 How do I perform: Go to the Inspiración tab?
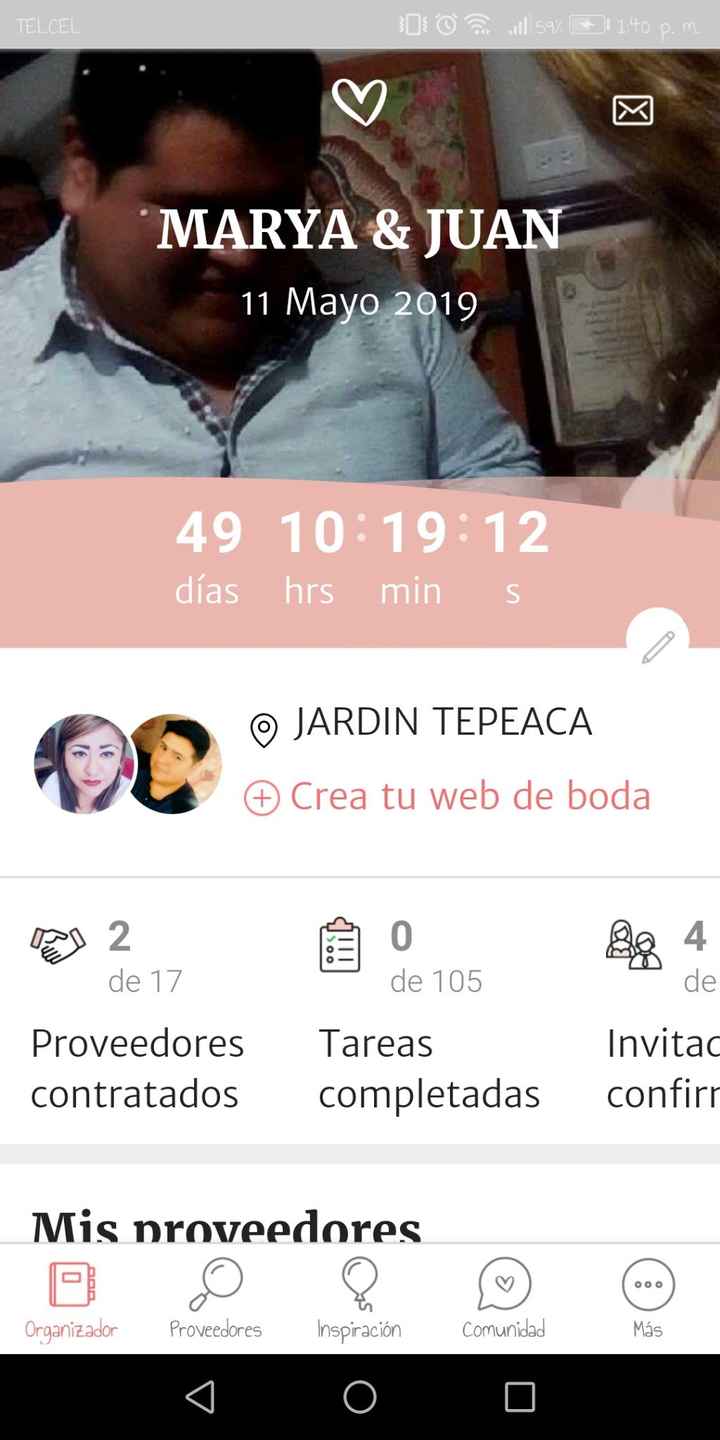point(359,1298)
